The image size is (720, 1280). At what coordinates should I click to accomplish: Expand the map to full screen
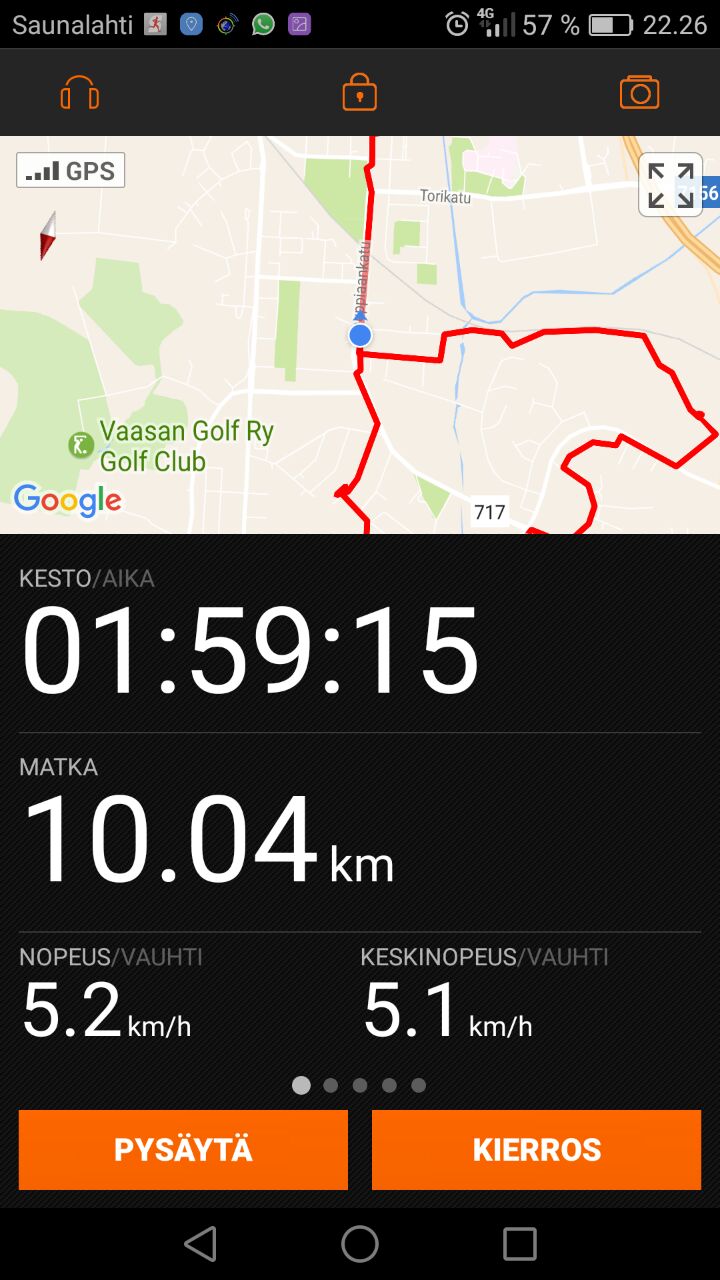[670, 185]
